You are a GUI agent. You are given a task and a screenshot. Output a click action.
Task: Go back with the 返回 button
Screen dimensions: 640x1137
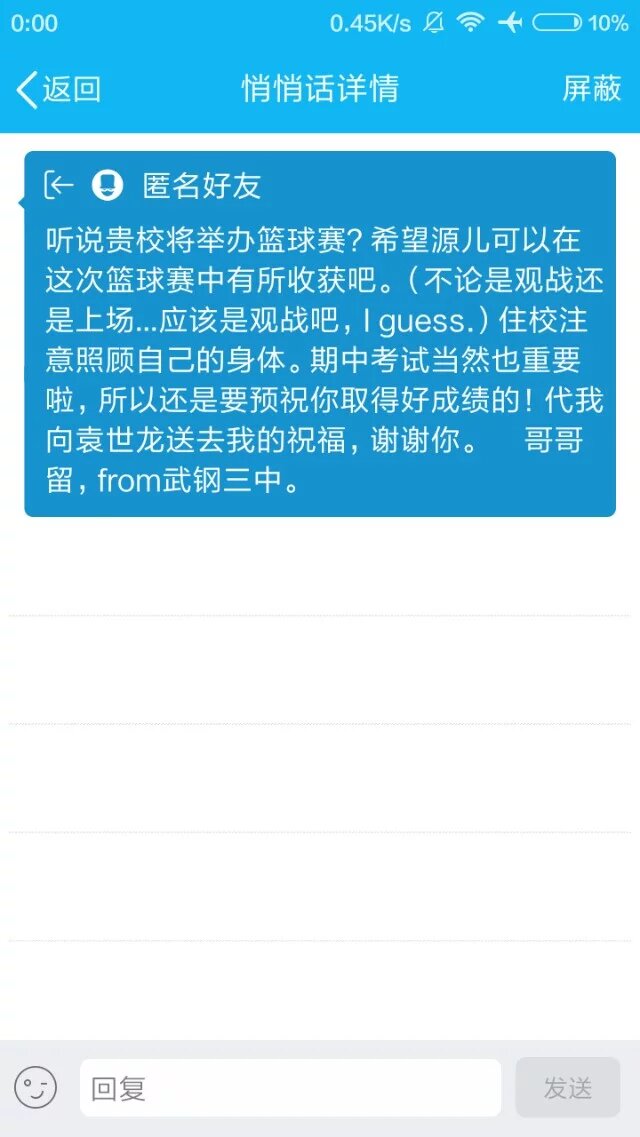point(58,89)
